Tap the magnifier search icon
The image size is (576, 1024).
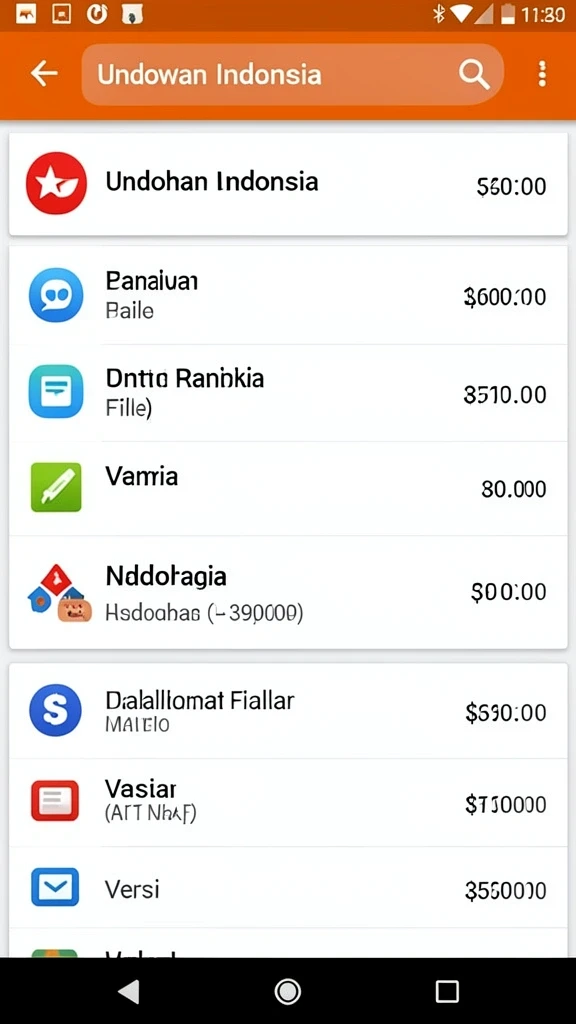pyautogui.click(x=473, y=74)
